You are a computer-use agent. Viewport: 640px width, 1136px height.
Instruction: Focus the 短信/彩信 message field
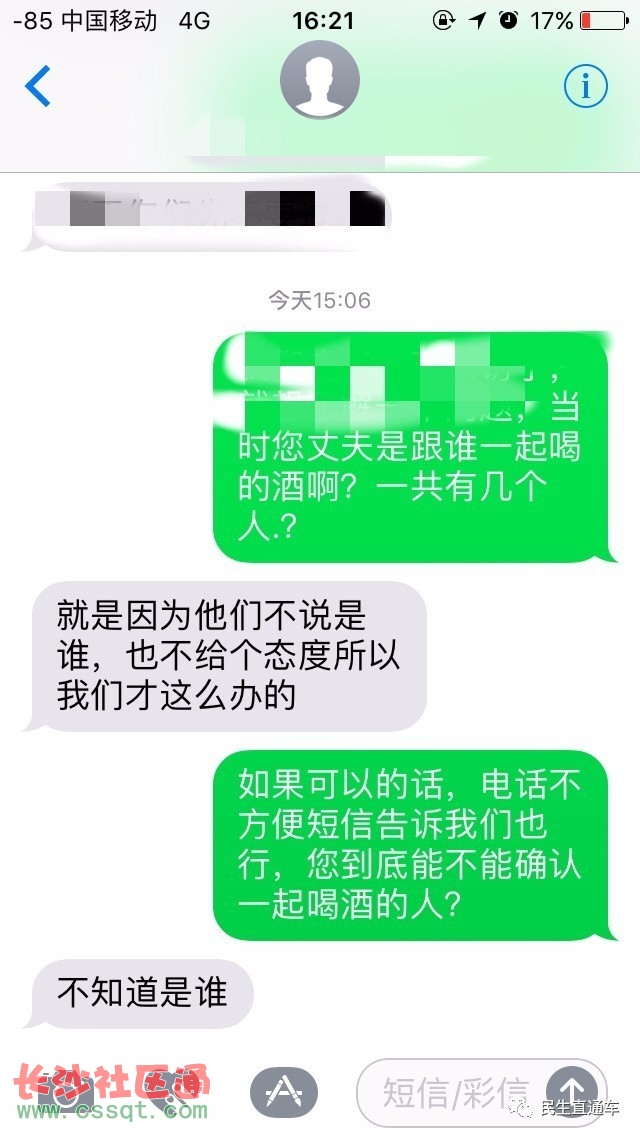[x=455, y=1092]
